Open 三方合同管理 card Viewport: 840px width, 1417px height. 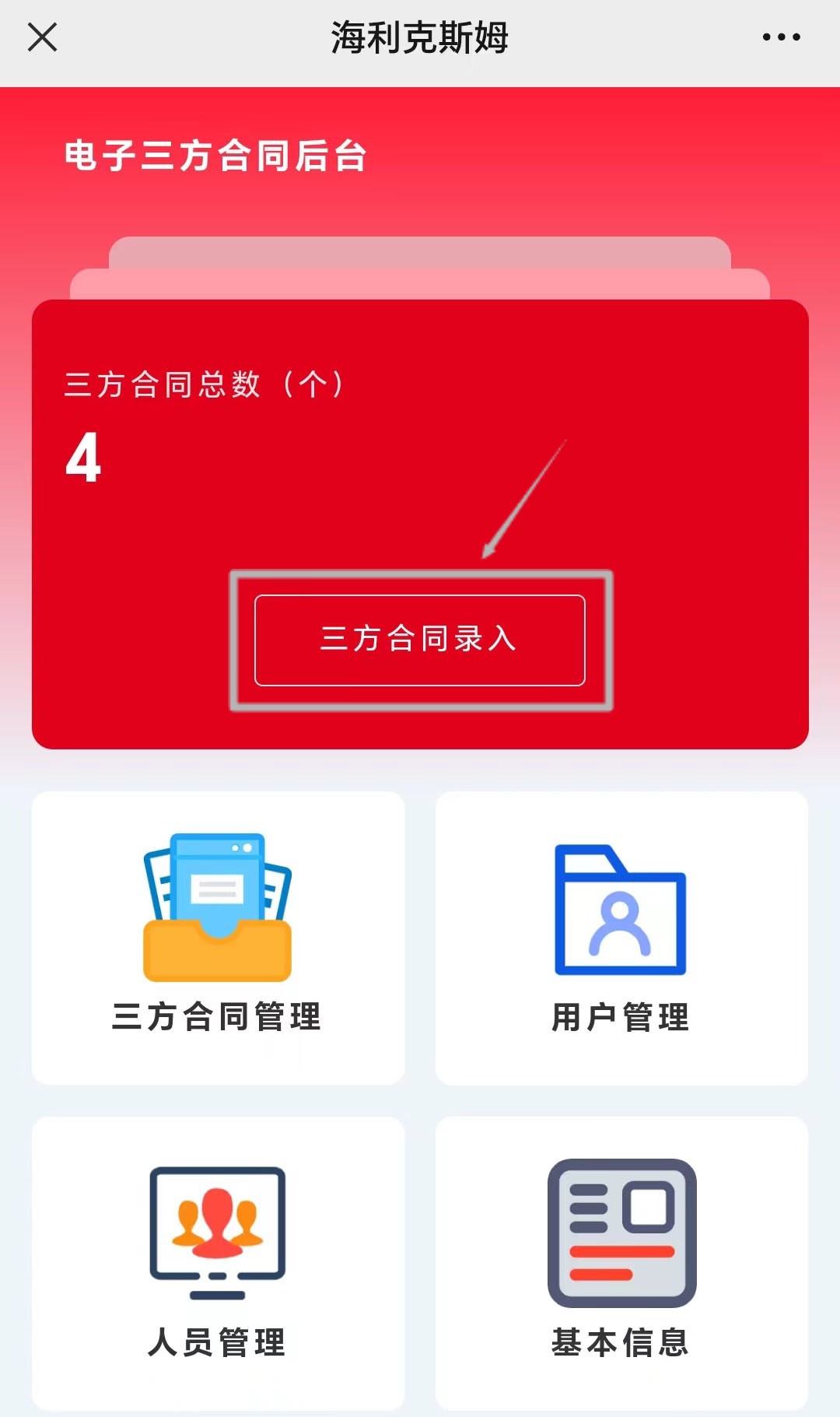click(218, 937)
